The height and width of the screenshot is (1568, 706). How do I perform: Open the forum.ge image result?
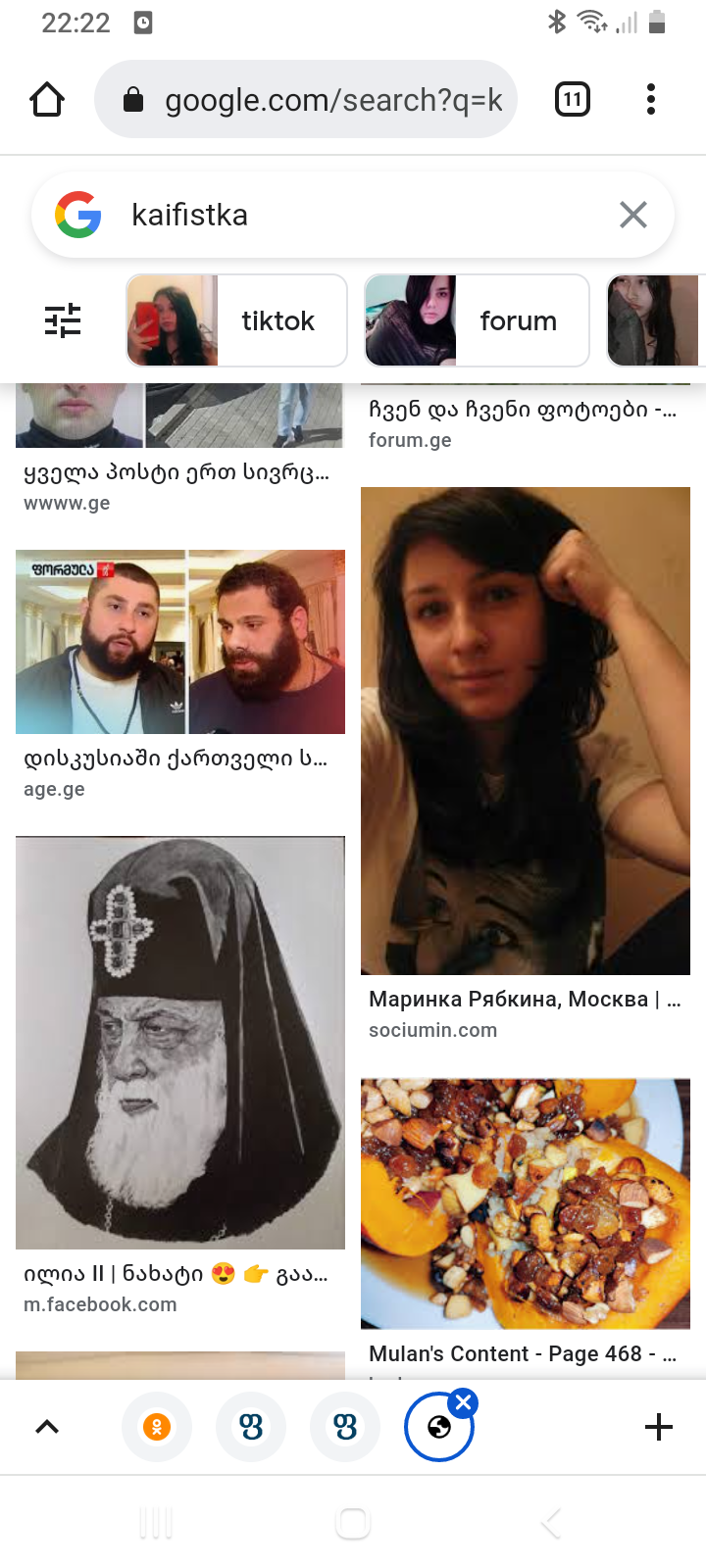pos(526,423)
